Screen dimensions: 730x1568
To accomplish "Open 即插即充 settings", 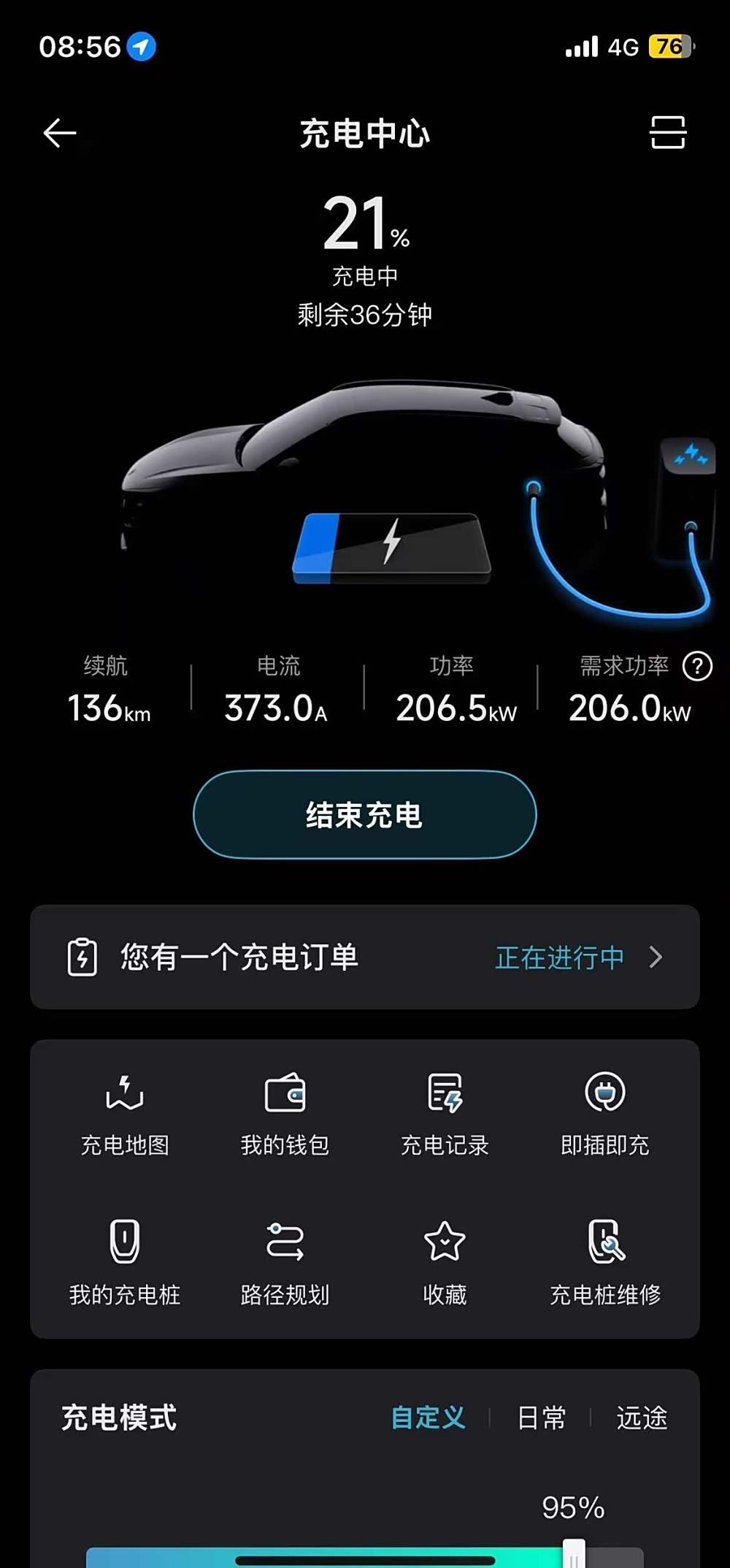I will click(605, 1114).
